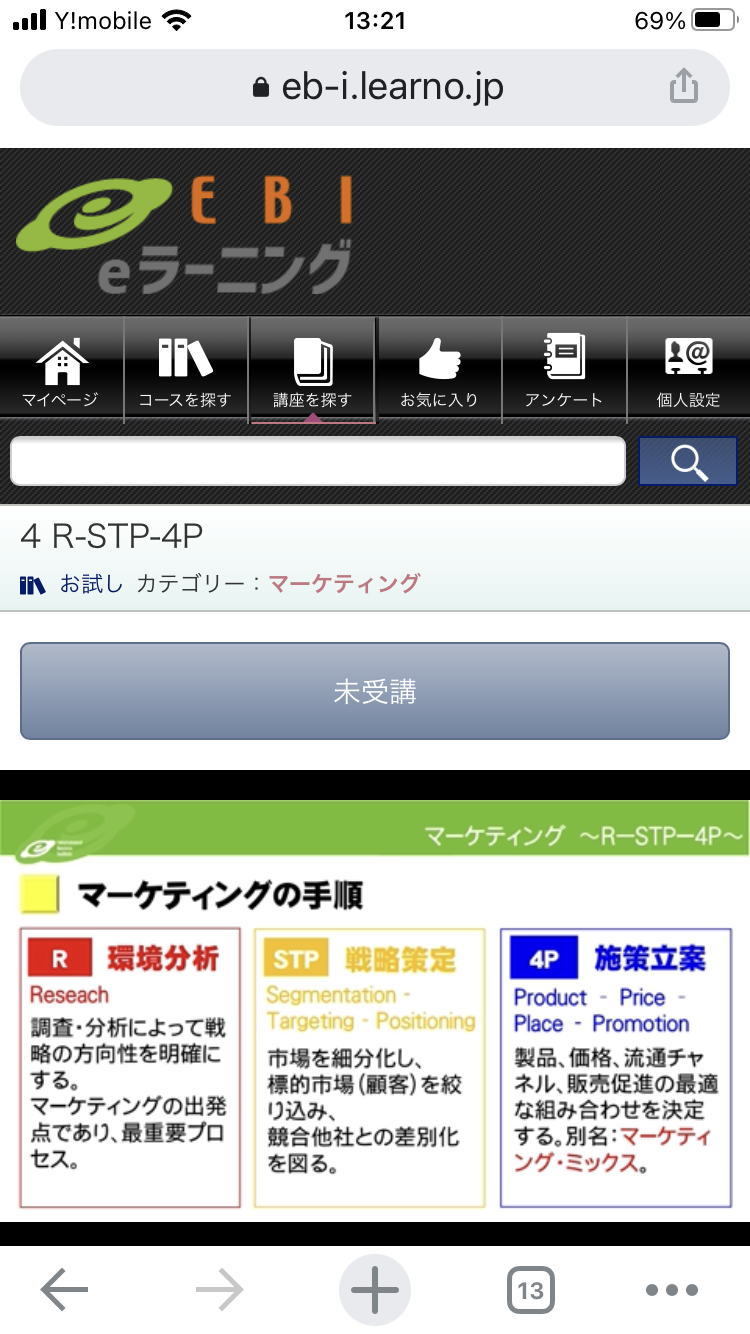Tap the share icon in address bar
750x1334 pixels.
(683, 87)
